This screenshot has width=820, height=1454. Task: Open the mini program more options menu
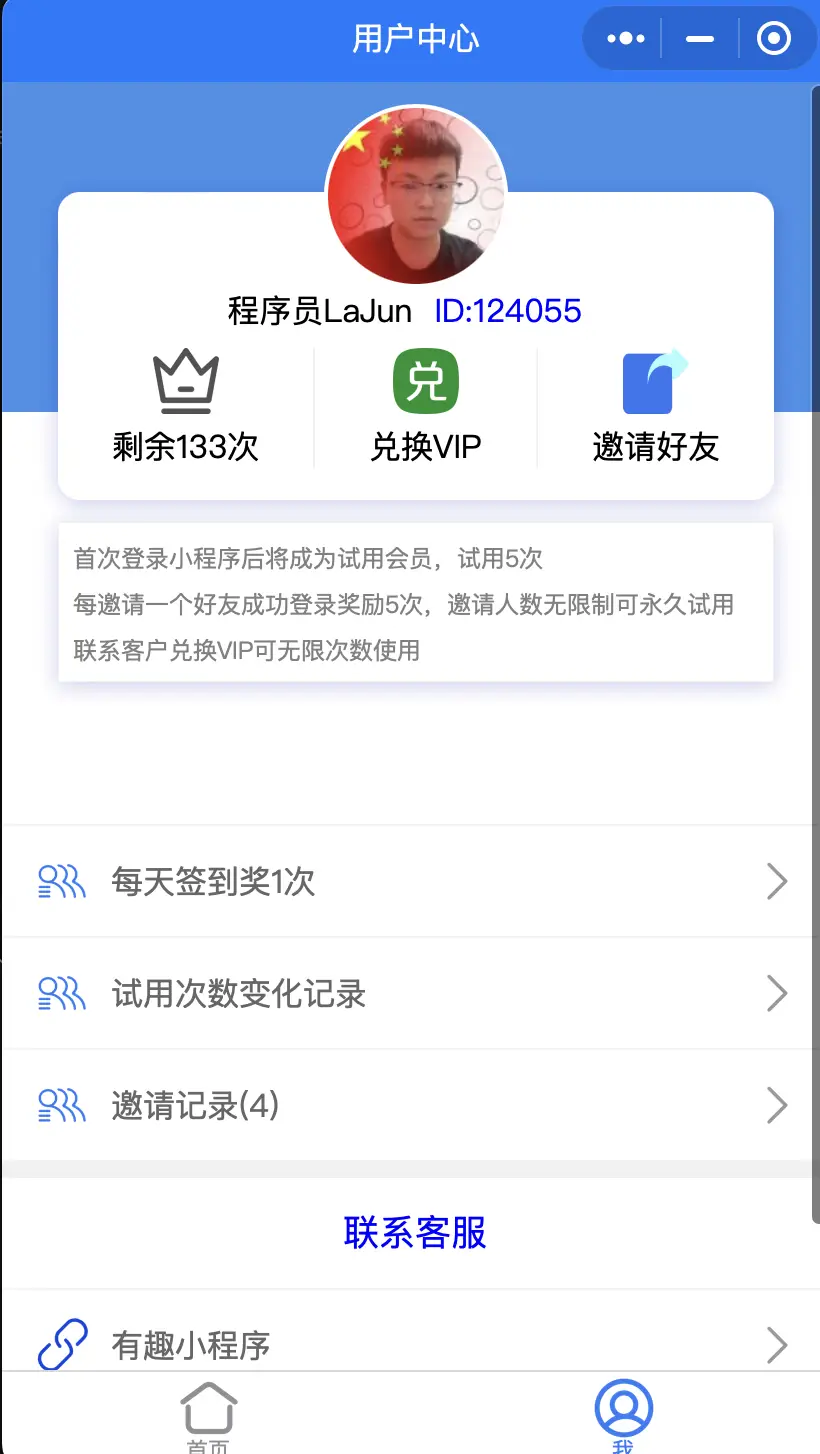pos(626,39)
